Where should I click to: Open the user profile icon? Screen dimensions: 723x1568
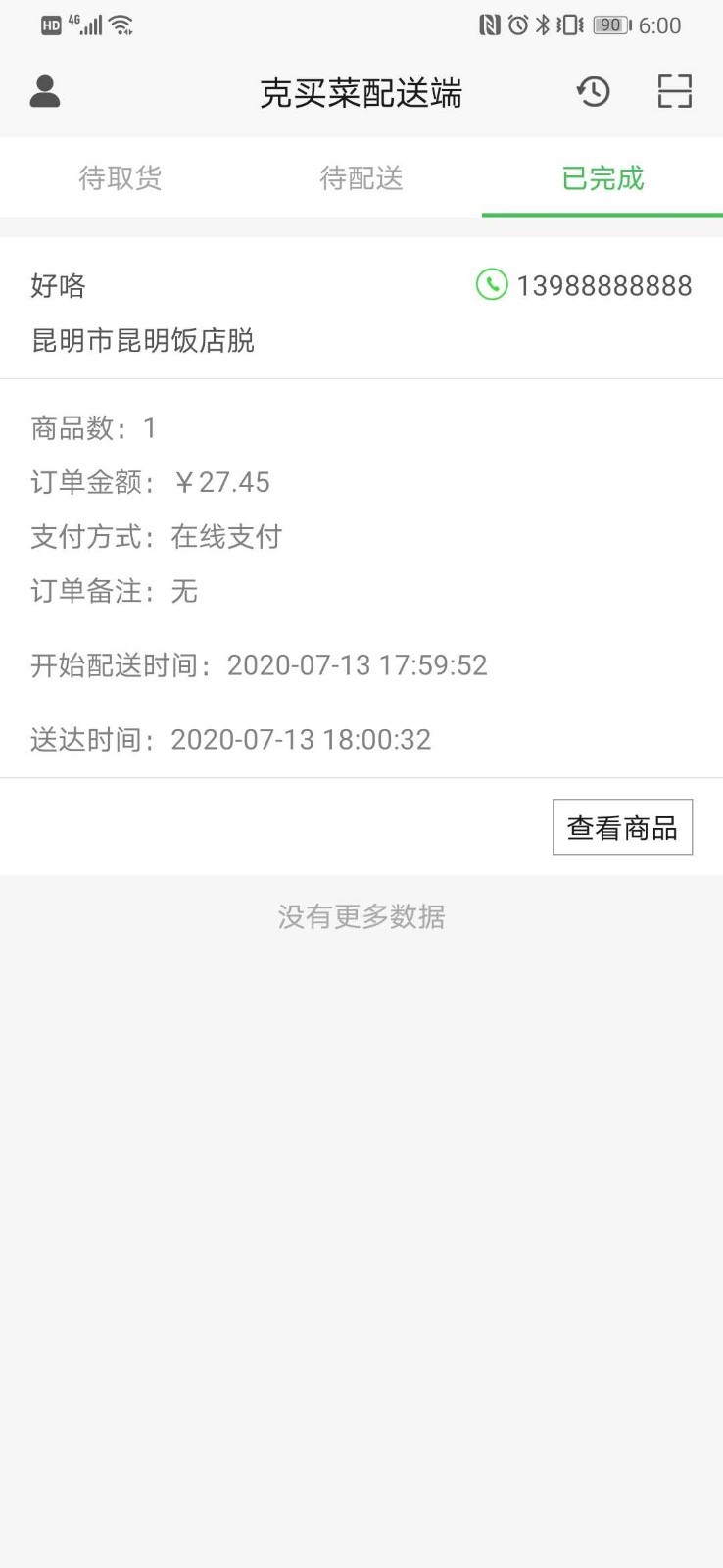tap(45, 92)
